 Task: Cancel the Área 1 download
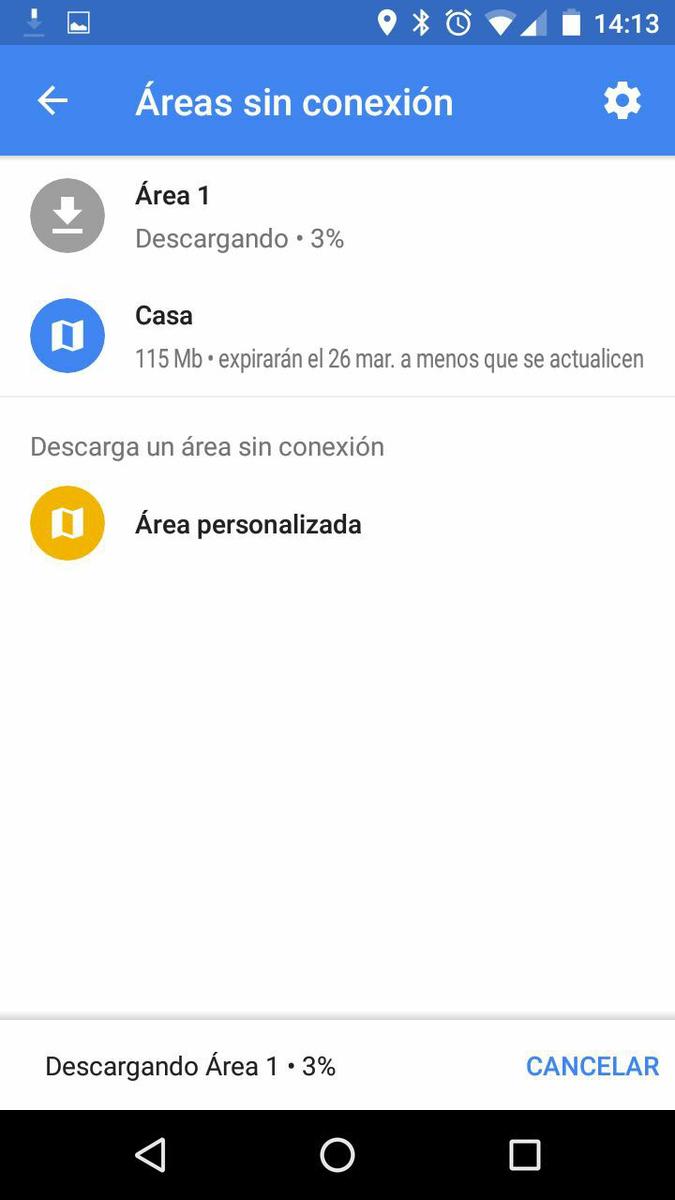[592, 1066]
